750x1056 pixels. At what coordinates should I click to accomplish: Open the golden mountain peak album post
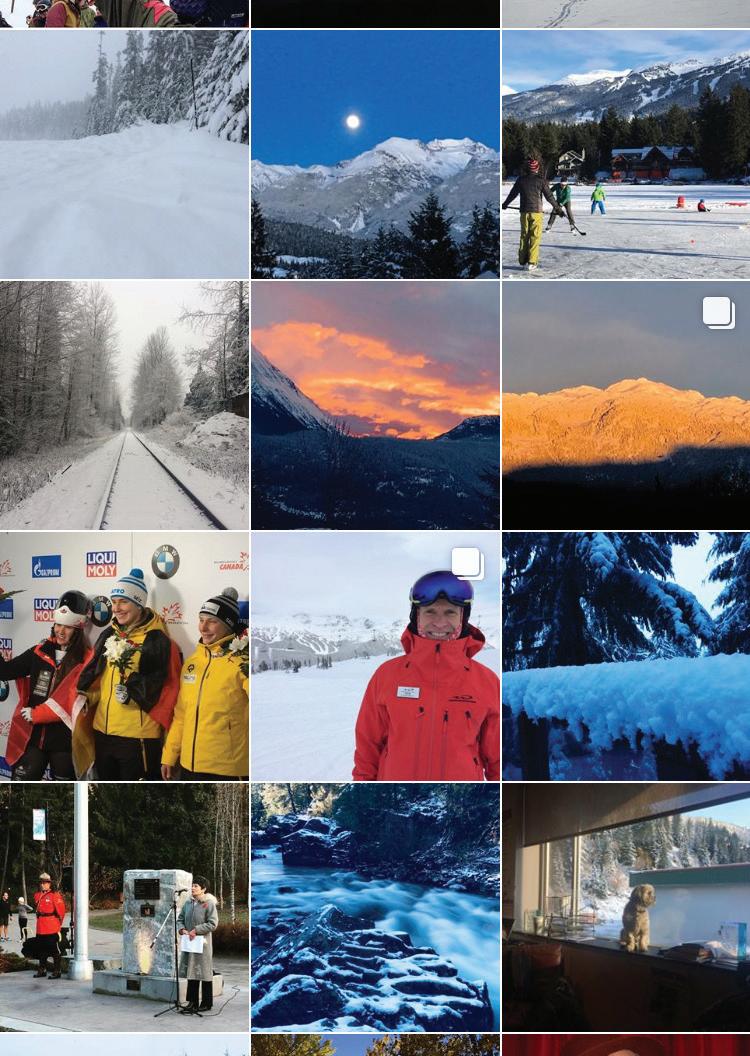626,405
